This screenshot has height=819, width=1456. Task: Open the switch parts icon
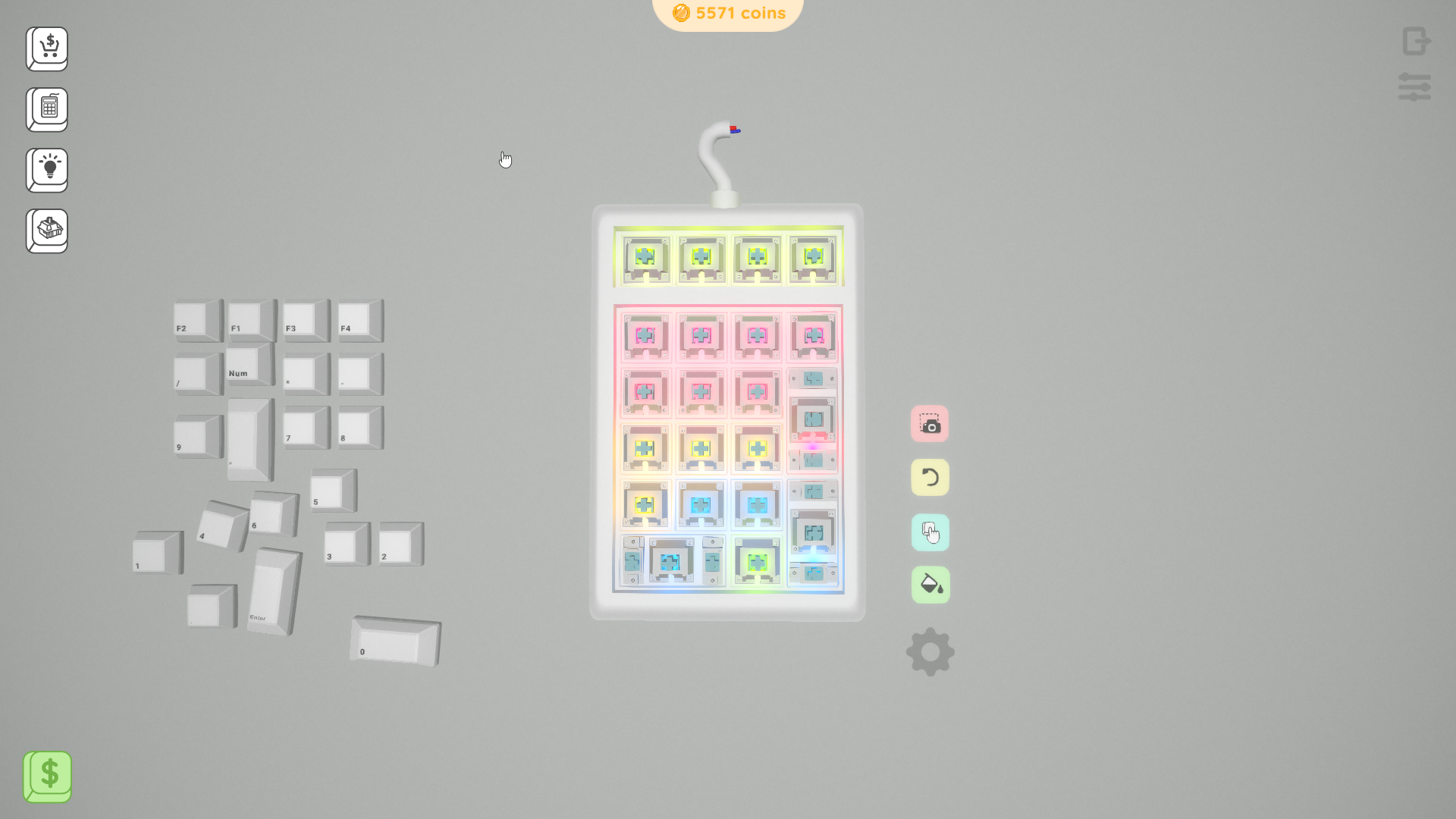point(48,230)
